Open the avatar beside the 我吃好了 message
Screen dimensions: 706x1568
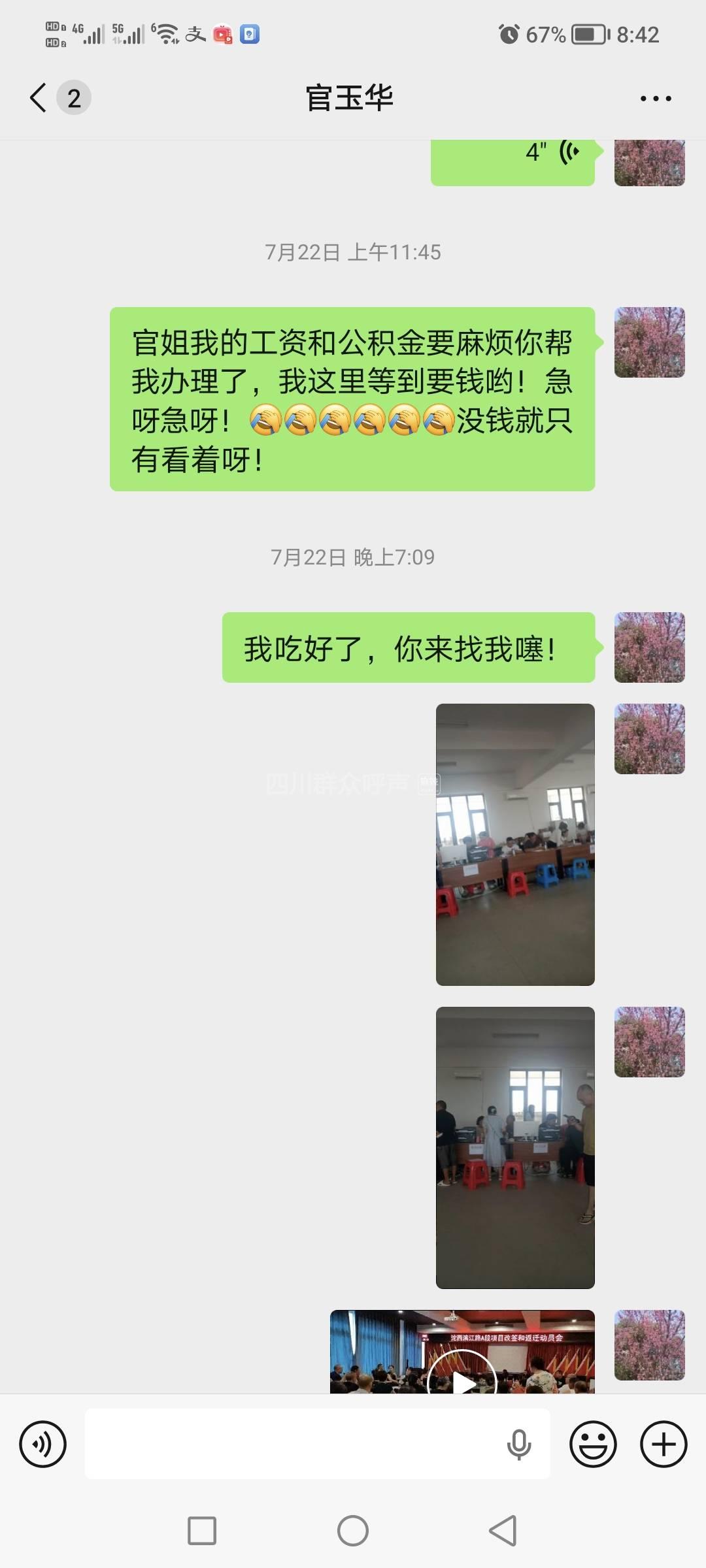click(x=649, y=647)
